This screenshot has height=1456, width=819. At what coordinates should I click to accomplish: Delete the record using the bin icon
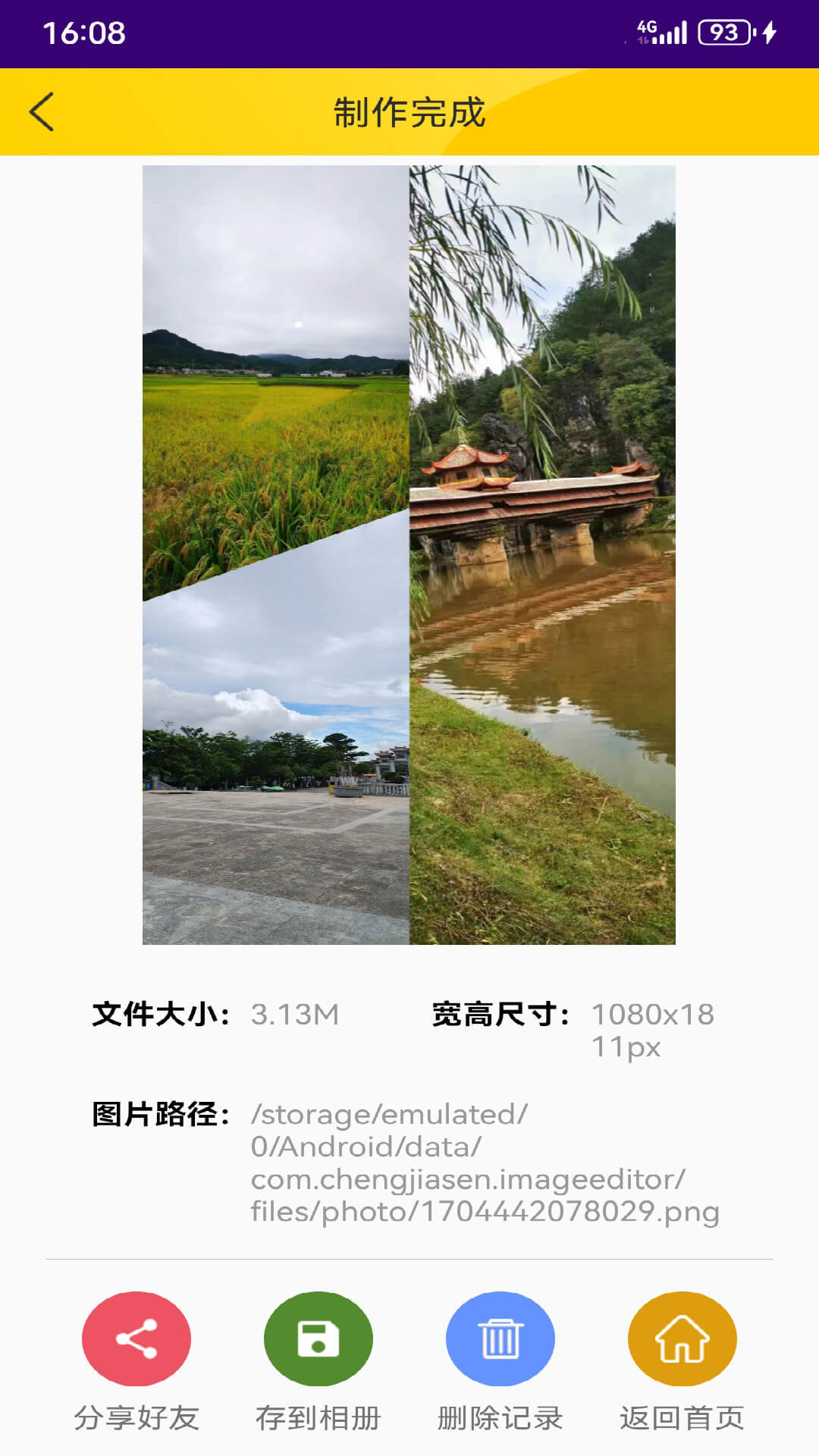(x=500, y=1338)
